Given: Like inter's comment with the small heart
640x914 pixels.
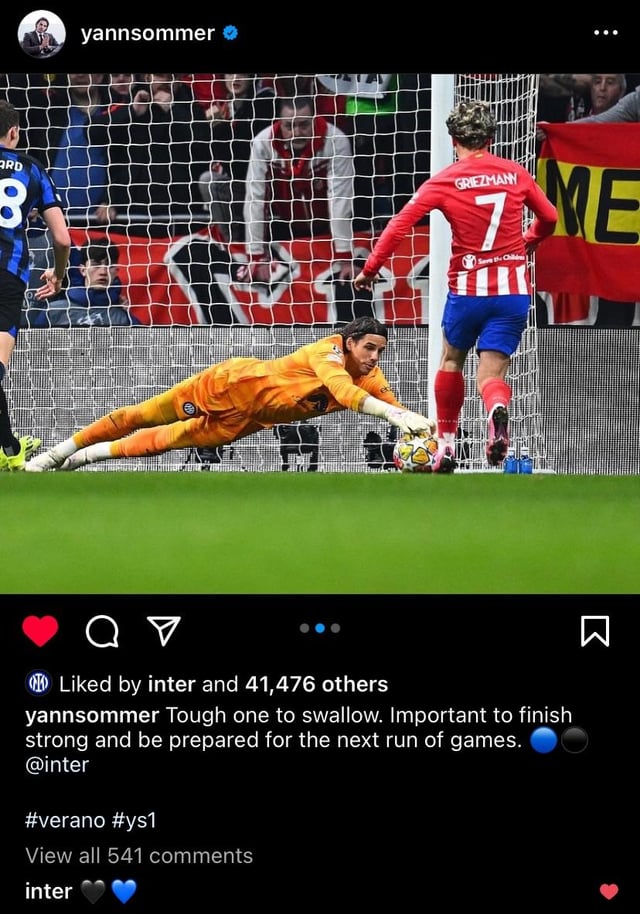Looking at the screenshot, I should click(608, 891).
